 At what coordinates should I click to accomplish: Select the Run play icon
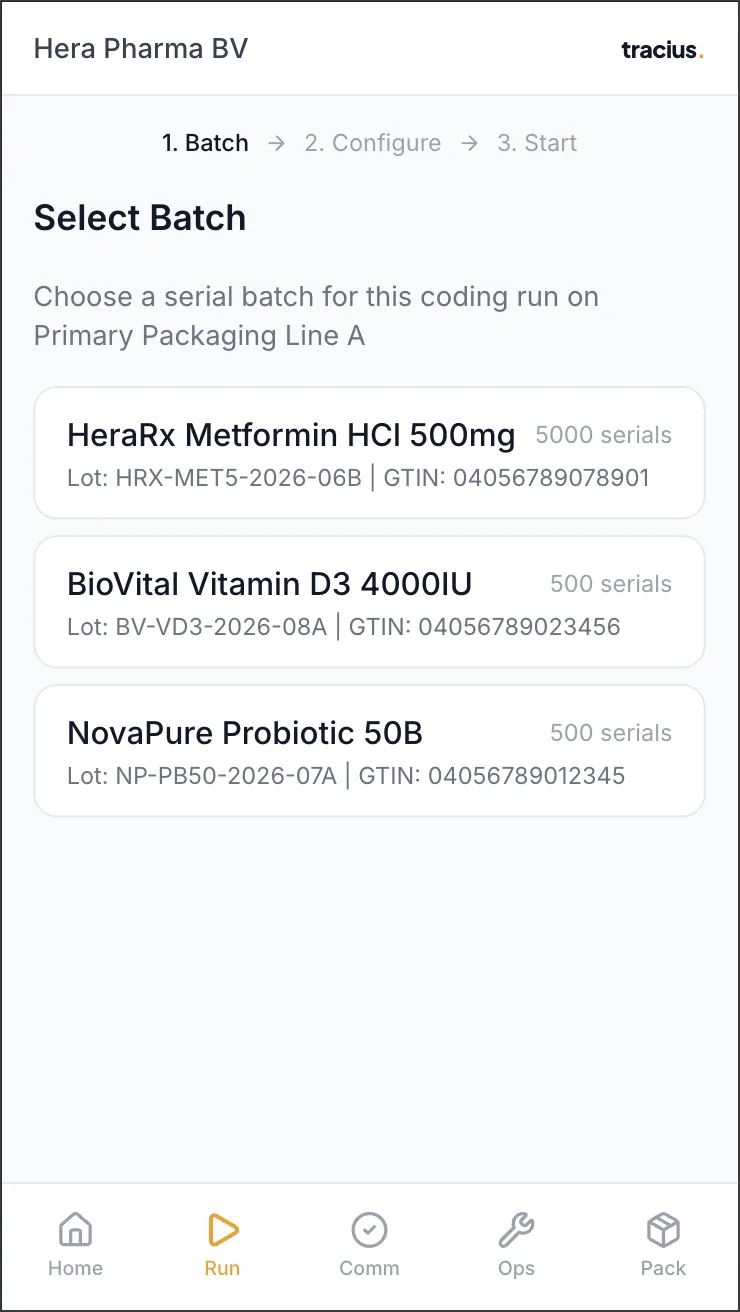(x=222, y=1229)
